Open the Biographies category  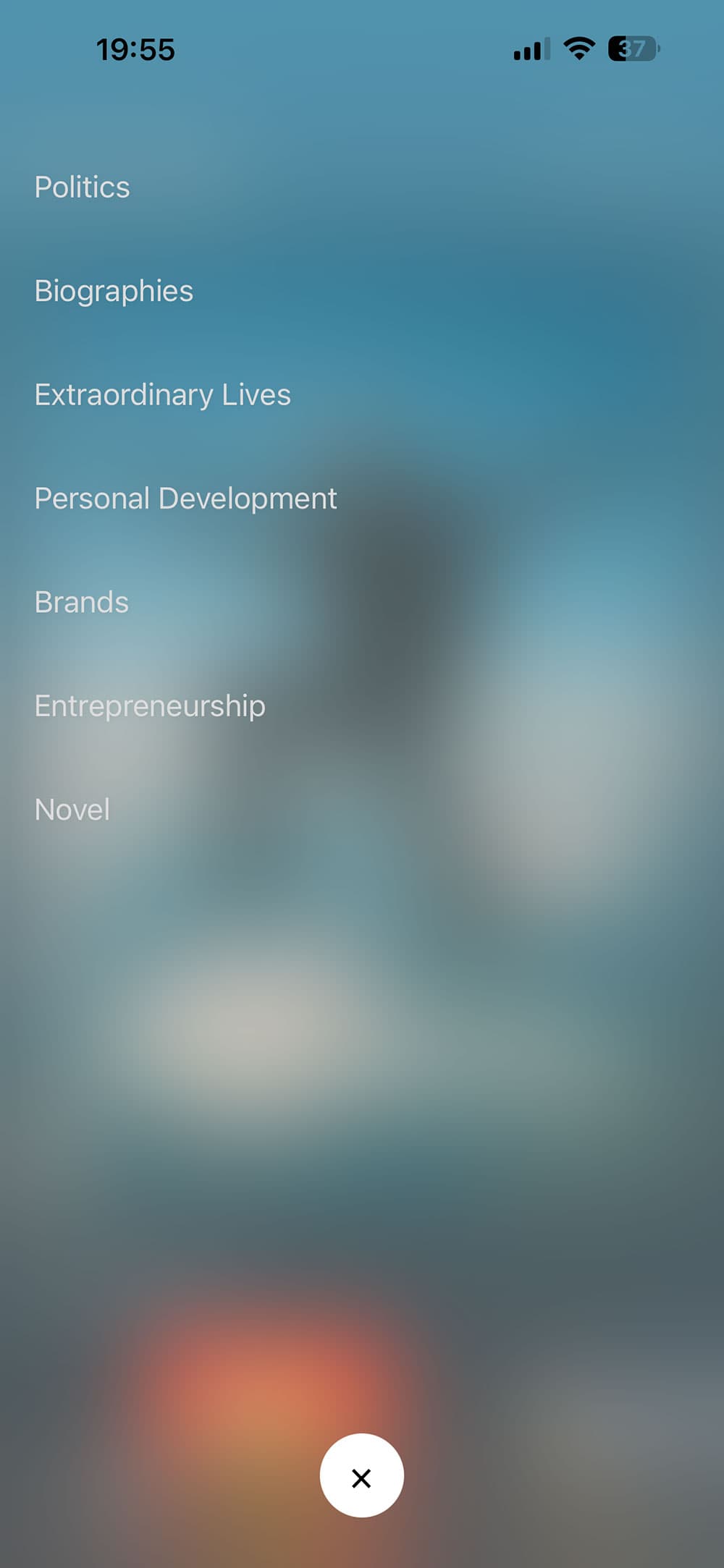(113, 292)
